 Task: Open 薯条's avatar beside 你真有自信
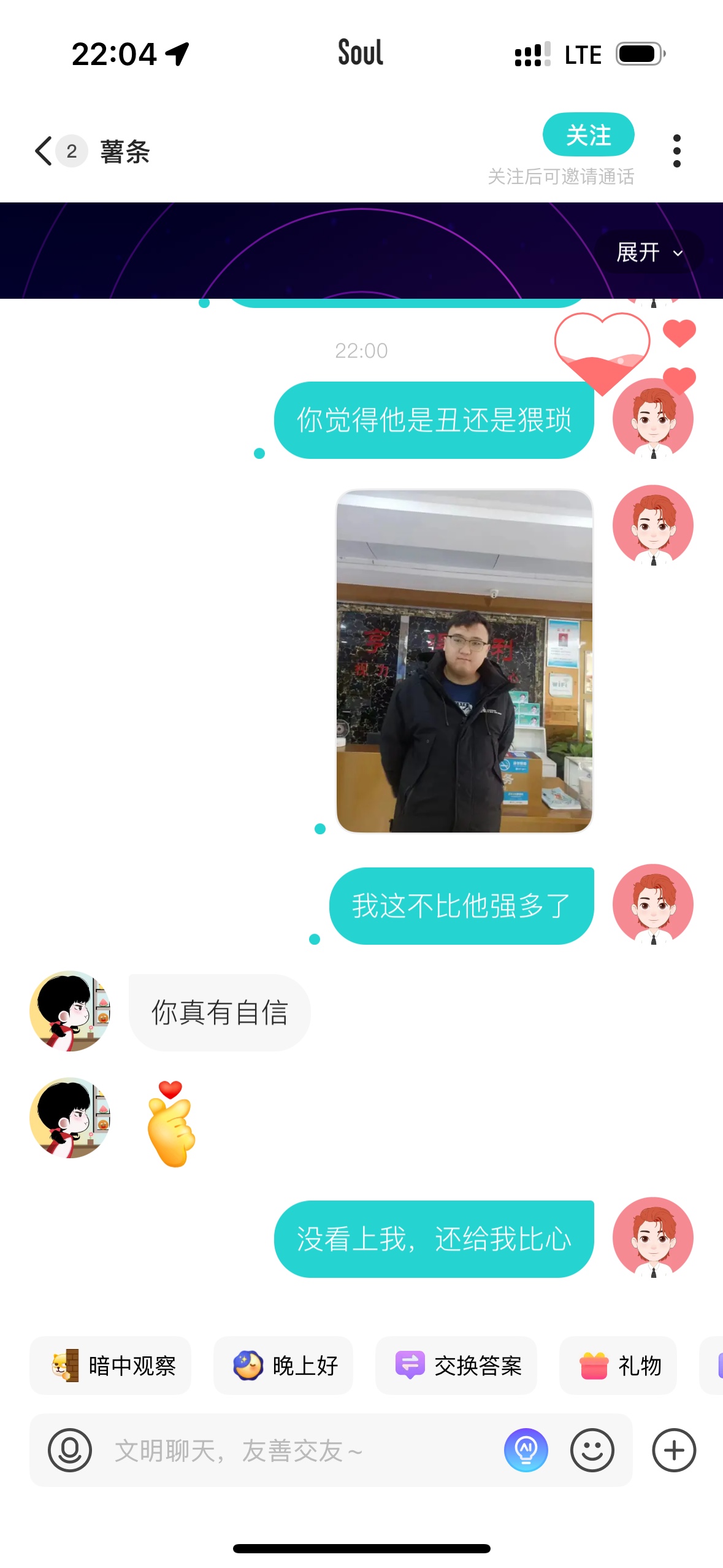(70, 1011)
